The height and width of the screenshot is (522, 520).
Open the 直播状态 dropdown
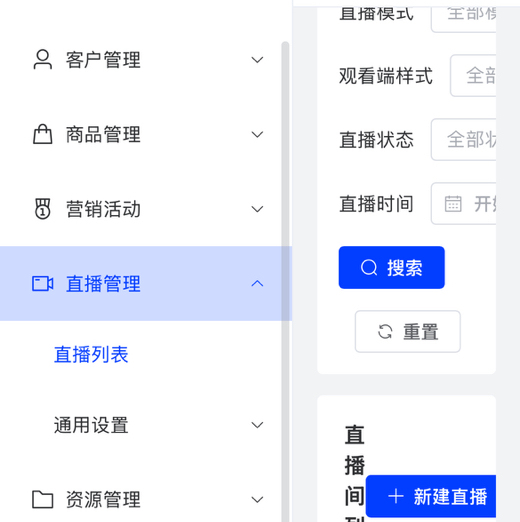pos(463,139)
